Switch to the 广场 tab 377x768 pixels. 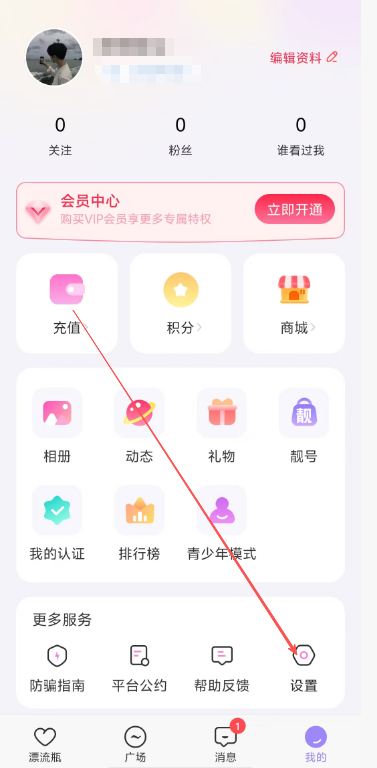coord(135,744)
